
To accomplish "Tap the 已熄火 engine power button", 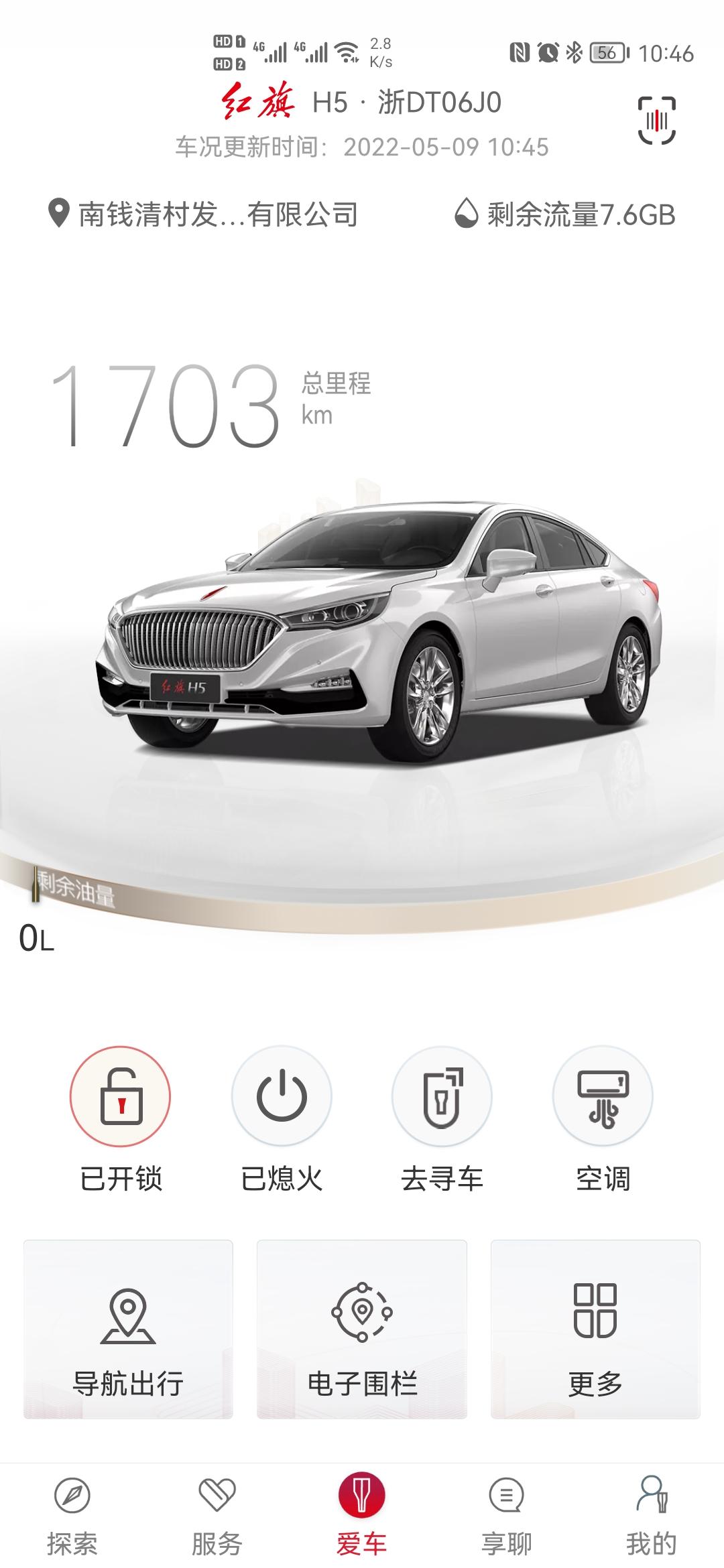I will [x=282, y=1097].
